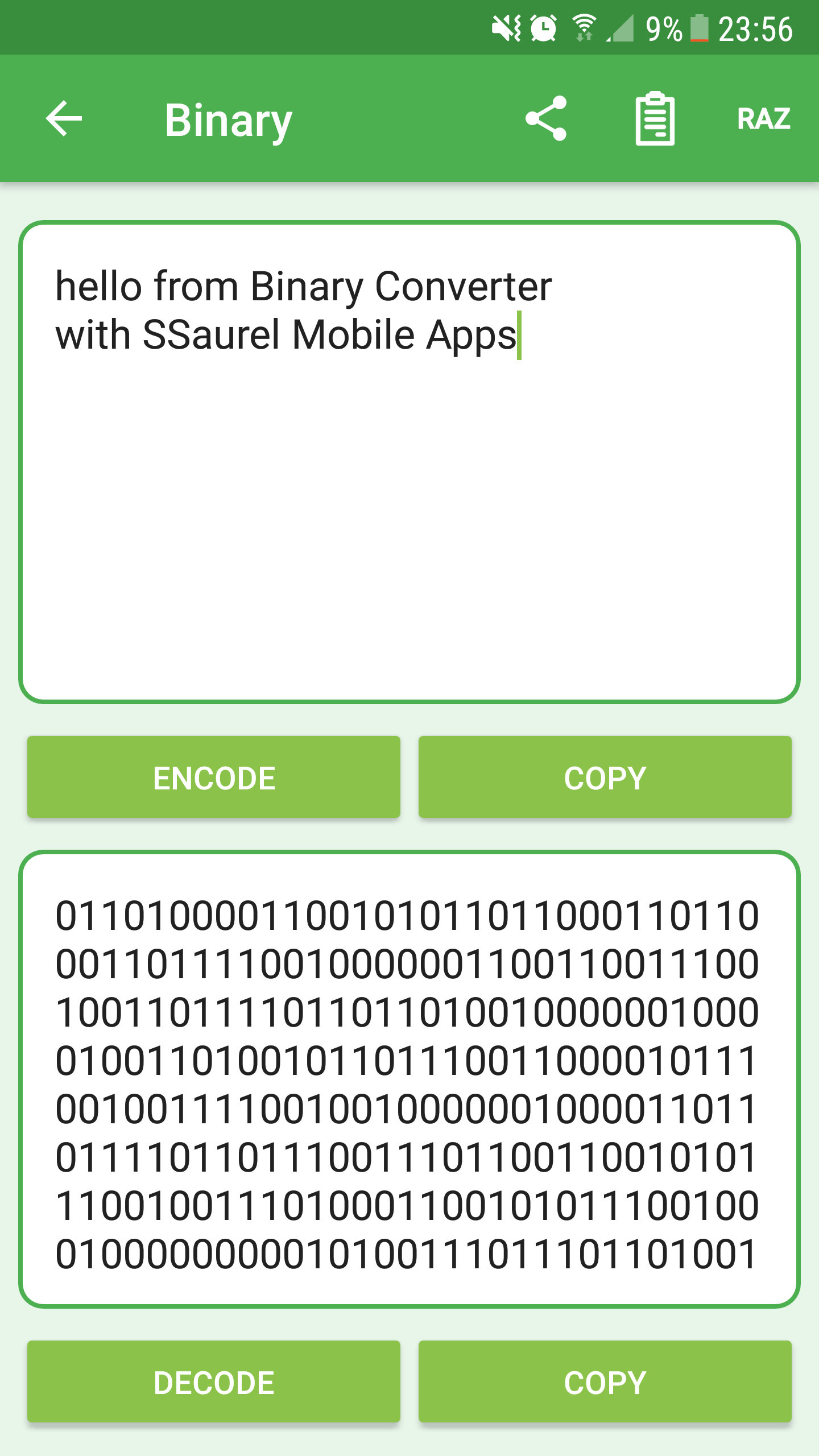Viewport: 819px width, 1456px height.
Task: Copy the binary output
Action: 604,1382
